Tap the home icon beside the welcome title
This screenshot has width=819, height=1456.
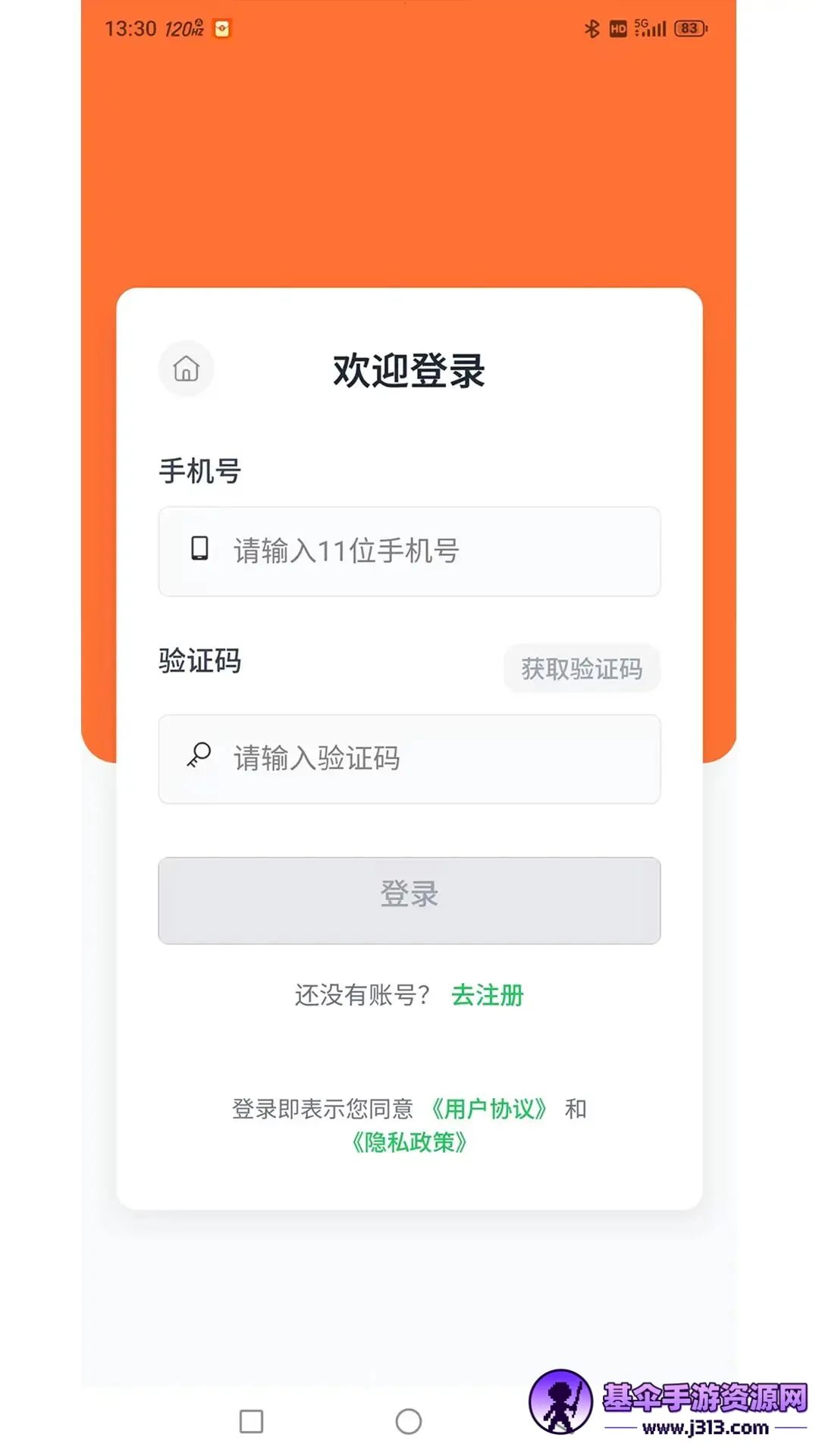tap(186, 369)
